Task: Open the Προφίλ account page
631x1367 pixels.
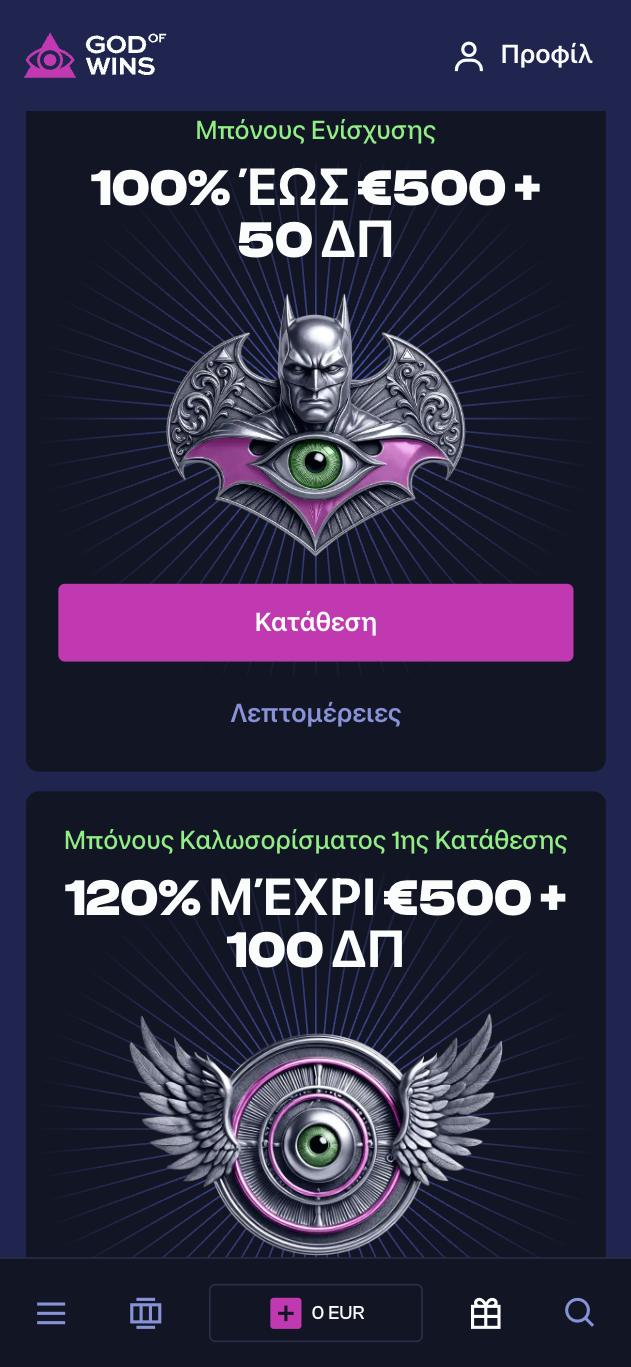Action: point(523,55)
